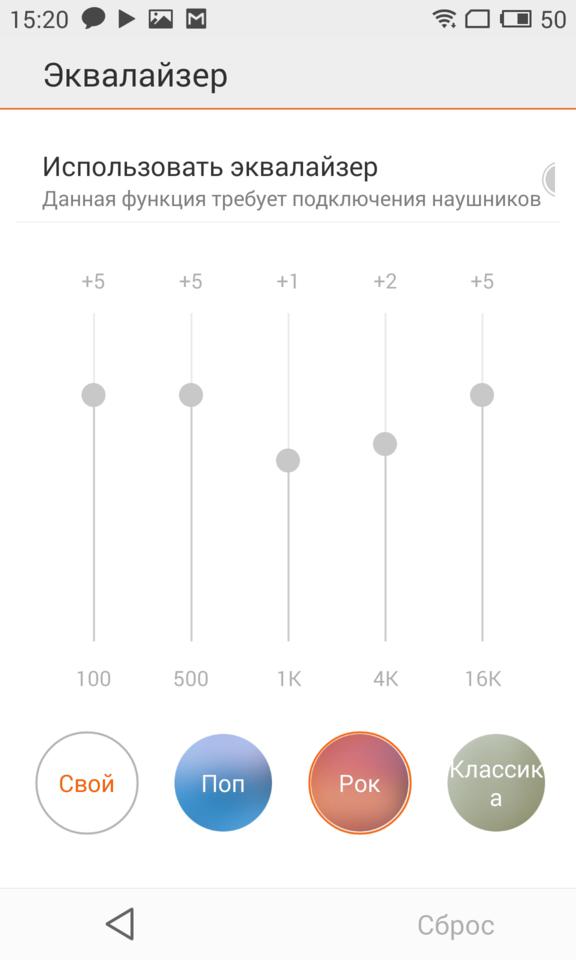Viewport: 576px width, 960px height.
Task: Go back with the bottom arrow
Action: [120, 924]
